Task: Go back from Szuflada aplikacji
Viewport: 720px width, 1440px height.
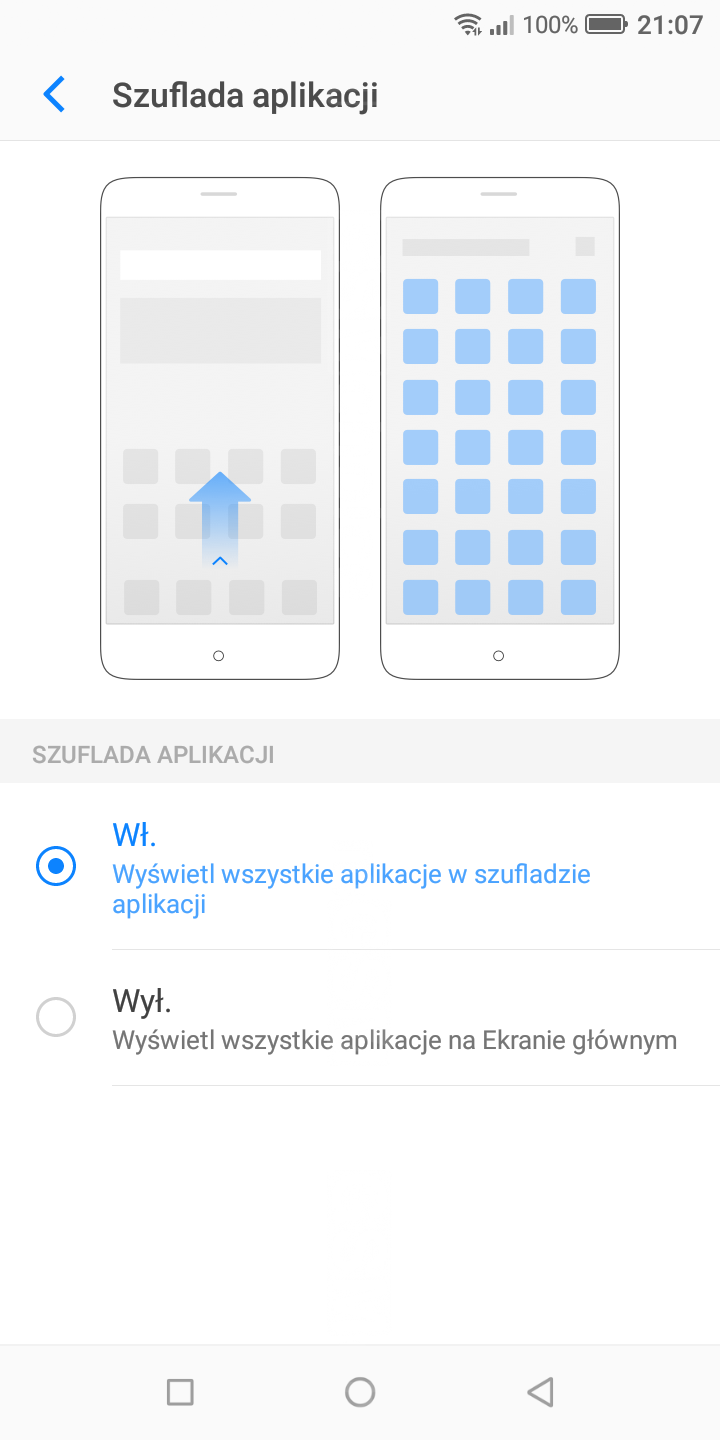Action: point(54,95)
